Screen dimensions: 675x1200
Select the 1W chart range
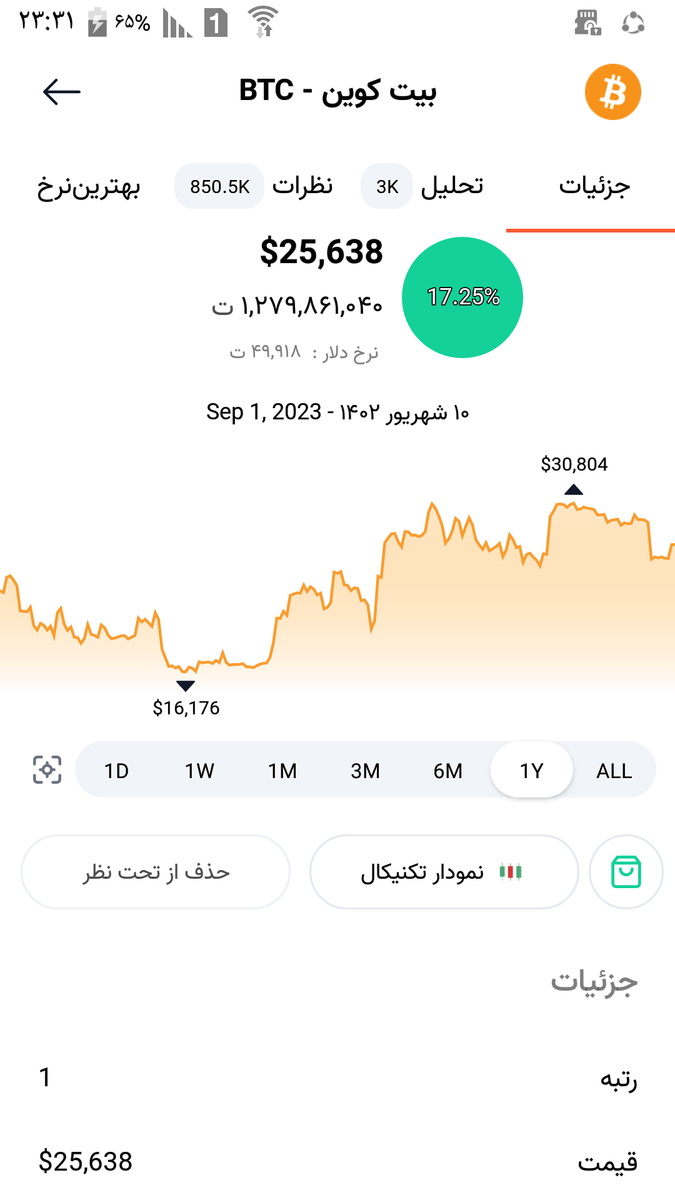pos(200,771)
